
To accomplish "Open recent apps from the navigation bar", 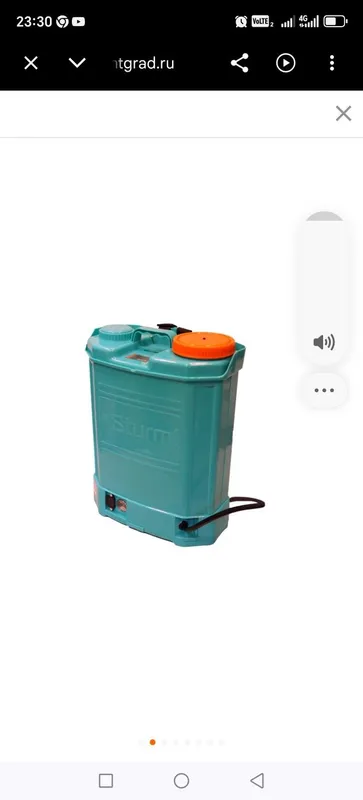I will tap(106, 781).
